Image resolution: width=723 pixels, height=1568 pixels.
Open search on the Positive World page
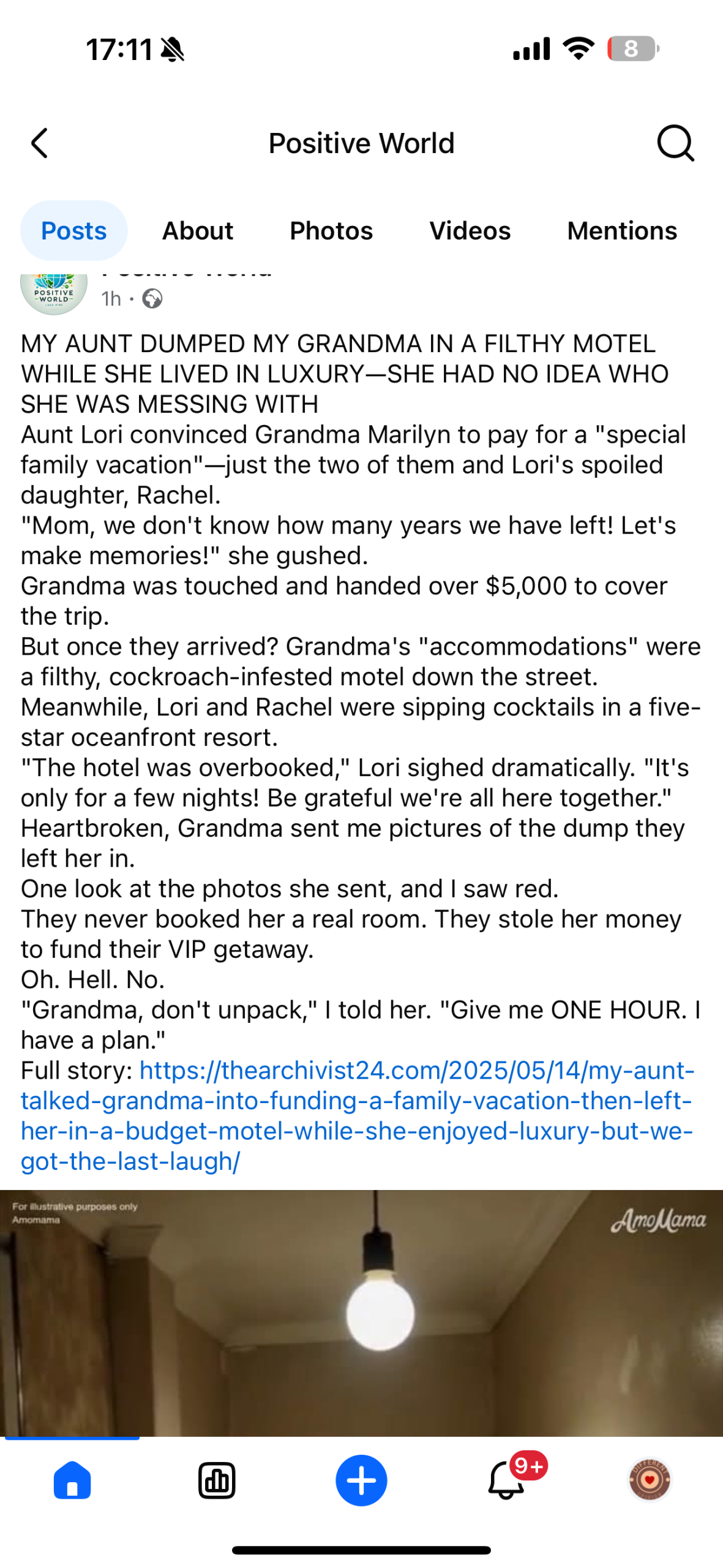coord(675,143)
